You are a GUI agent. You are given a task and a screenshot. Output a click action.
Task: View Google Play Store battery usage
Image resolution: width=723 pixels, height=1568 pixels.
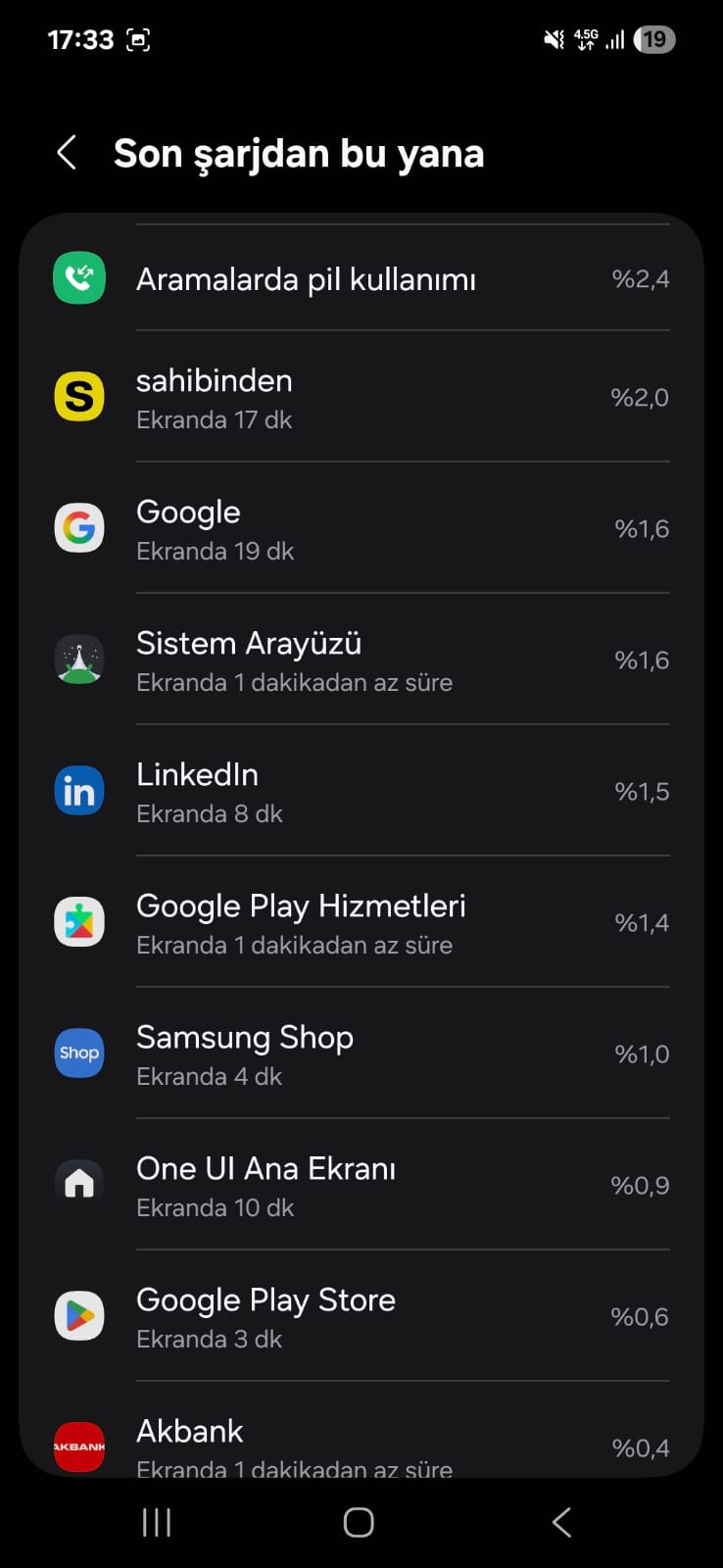pyautogui.click(x=361, y=1316)
